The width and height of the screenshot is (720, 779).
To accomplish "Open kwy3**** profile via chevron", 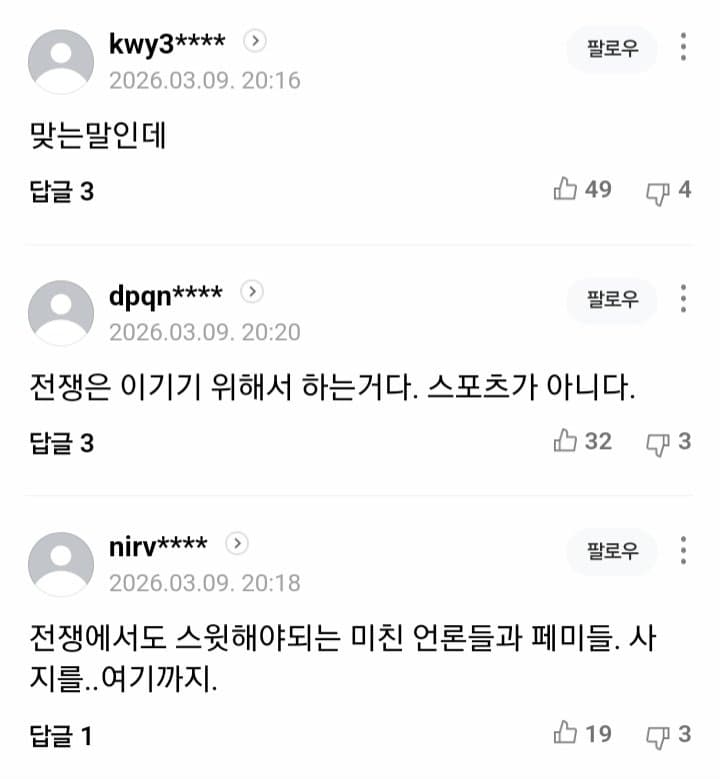I will [x=256, y=41].
